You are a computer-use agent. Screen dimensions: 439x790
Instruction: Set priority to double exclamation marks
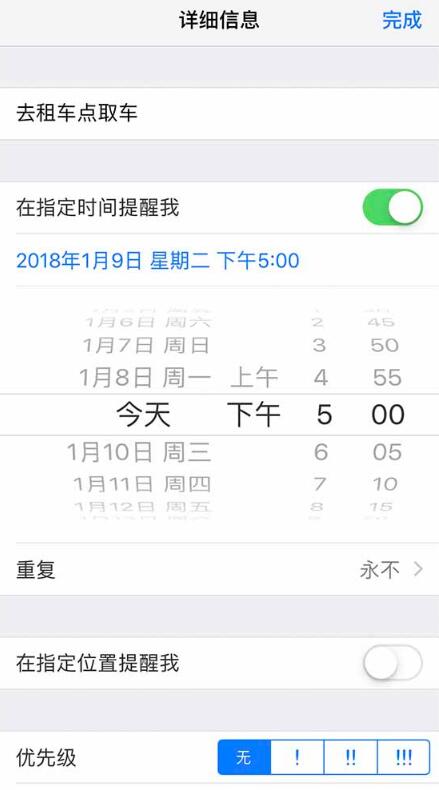tap(351, 757)
